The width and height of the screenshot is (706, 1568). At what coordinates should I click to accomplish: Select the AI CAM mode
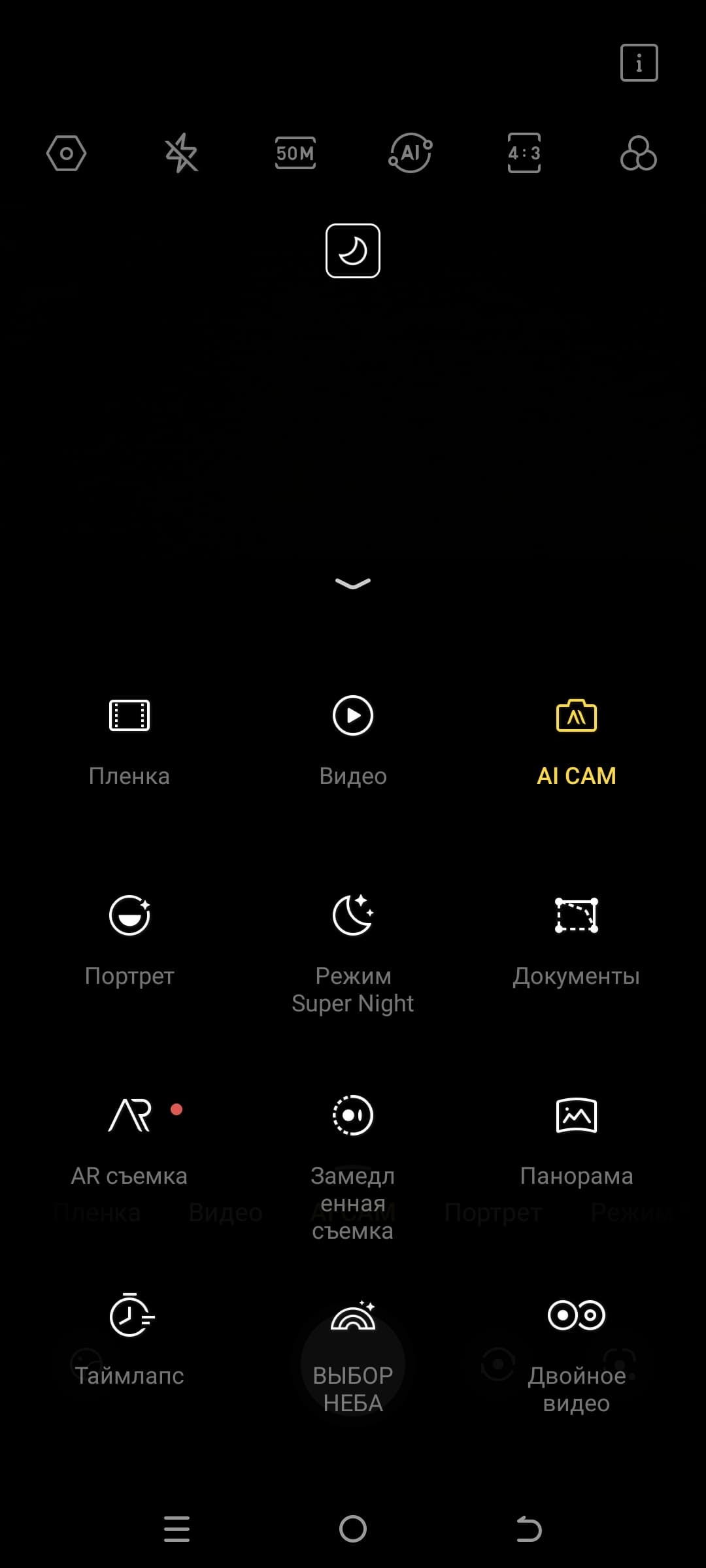coord(576,738)
